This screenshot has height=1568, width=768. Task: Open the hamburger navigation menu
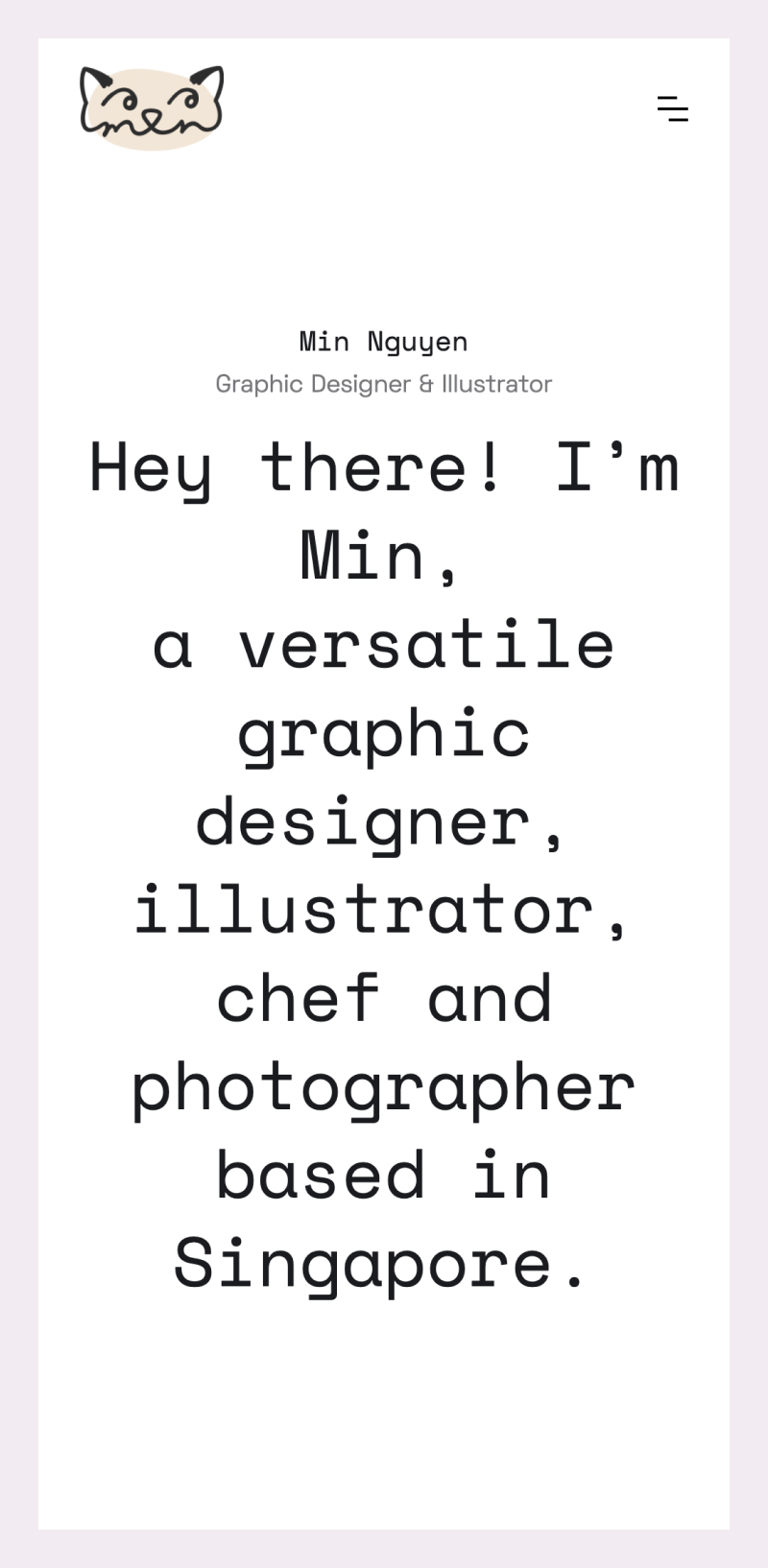coord(672,108)
